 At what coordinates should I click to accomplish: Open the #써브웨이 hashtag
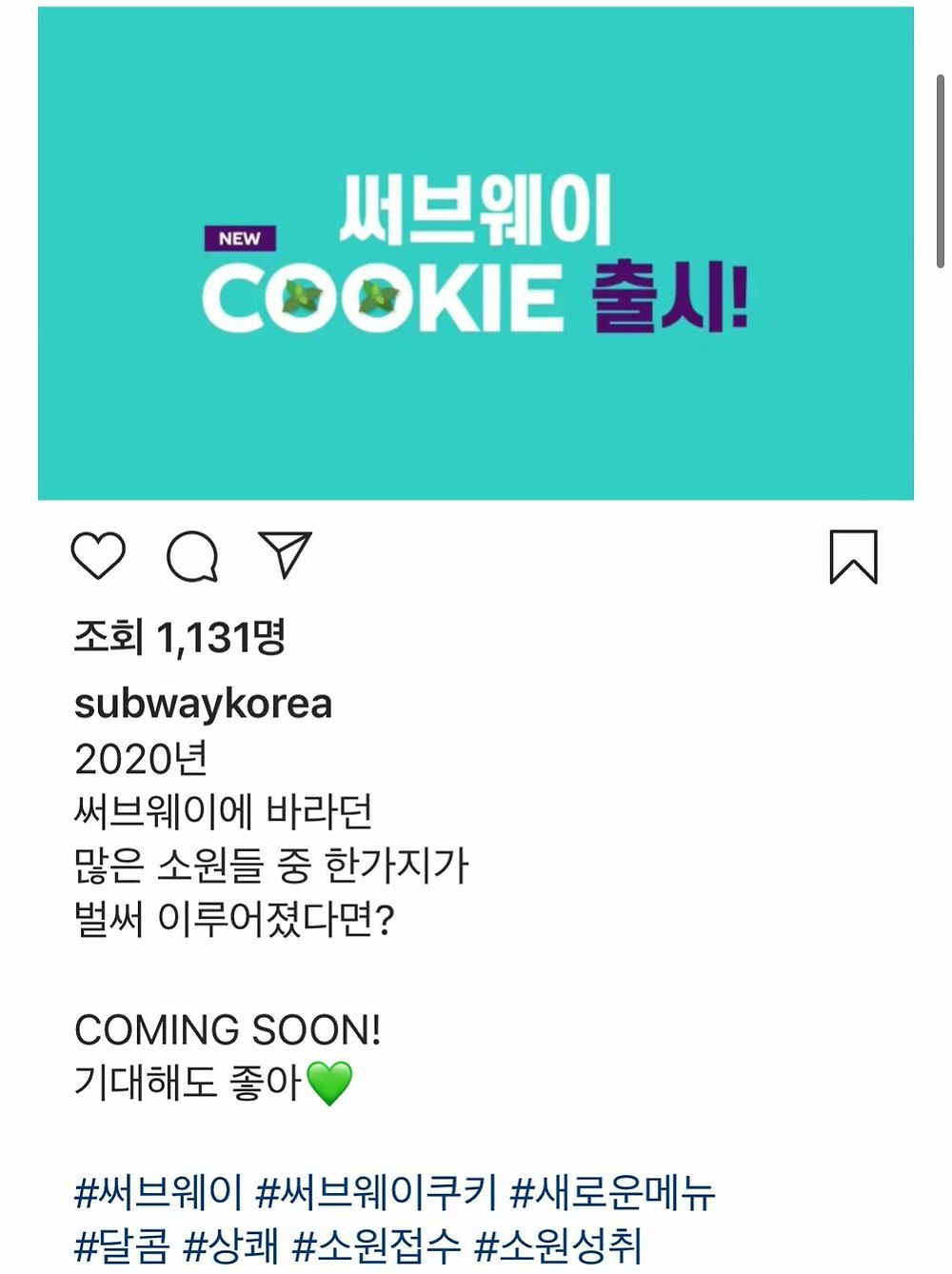point(158,1192)
